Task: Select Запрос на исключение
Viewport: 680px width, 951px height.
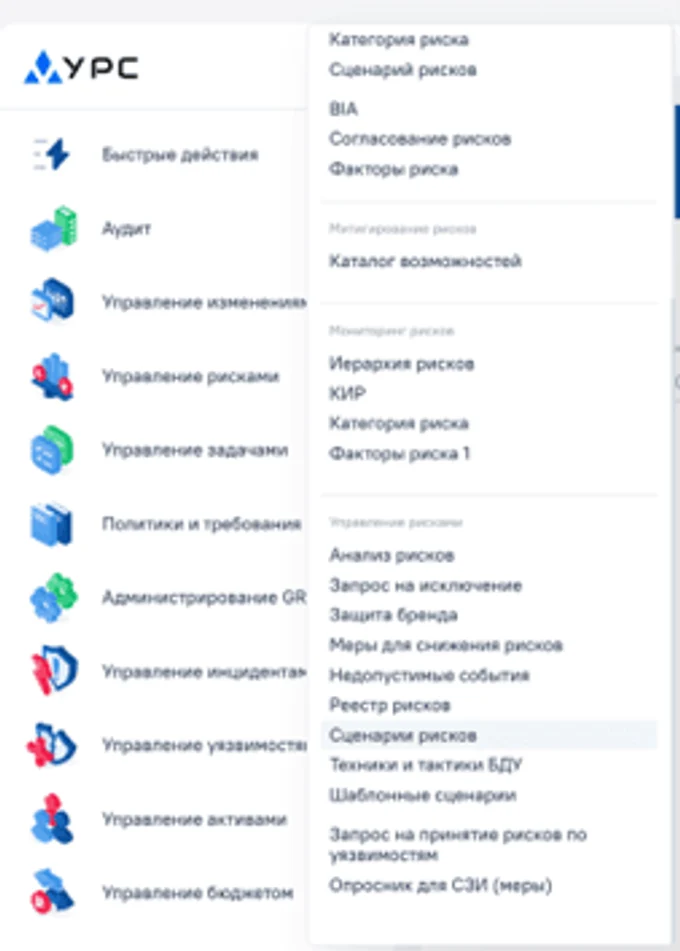Action: (x=425, y=585)
